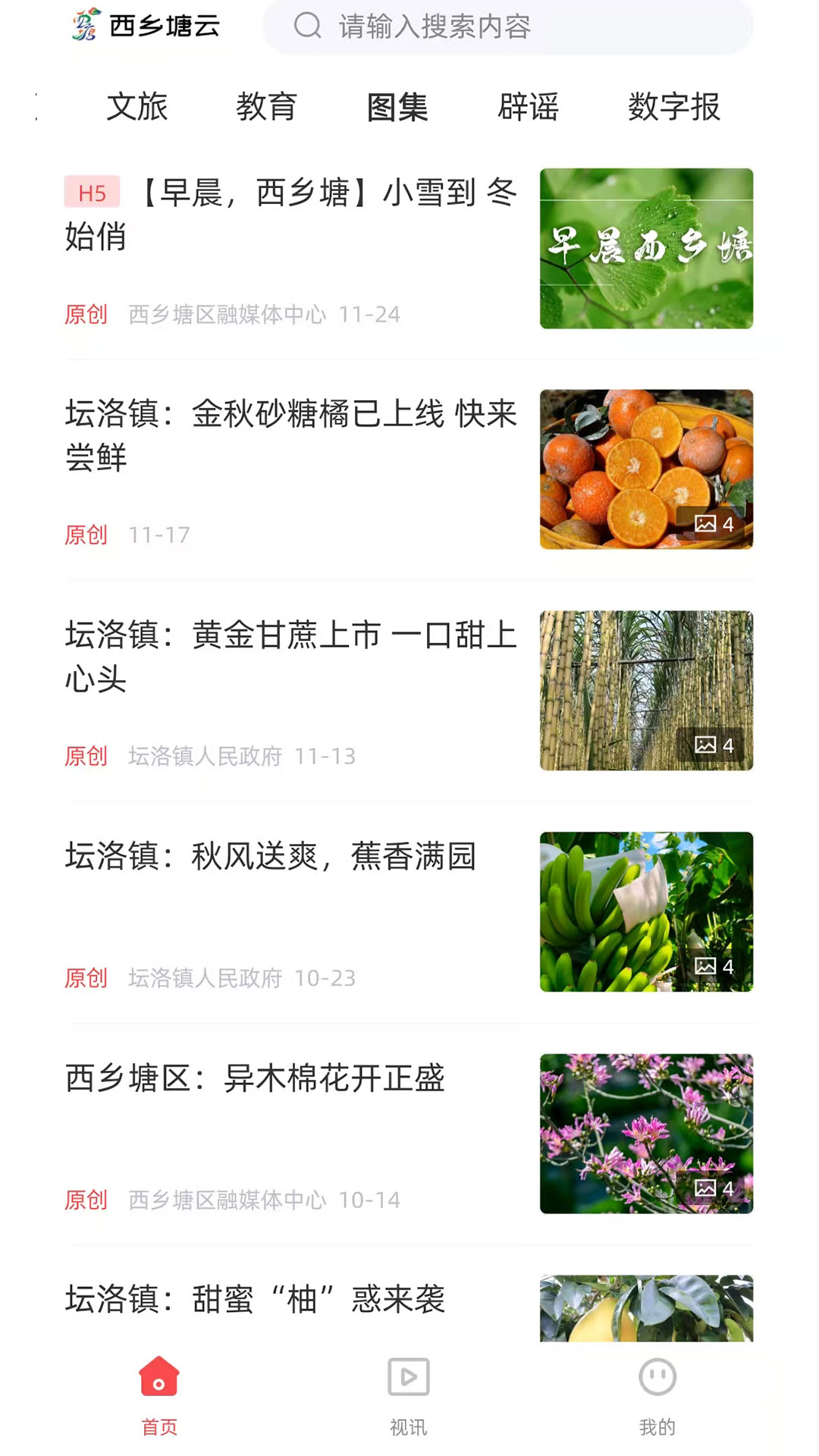Tap the banana grove thumbnail image
The image size is (819, 1456).
[x=645, y=910]
